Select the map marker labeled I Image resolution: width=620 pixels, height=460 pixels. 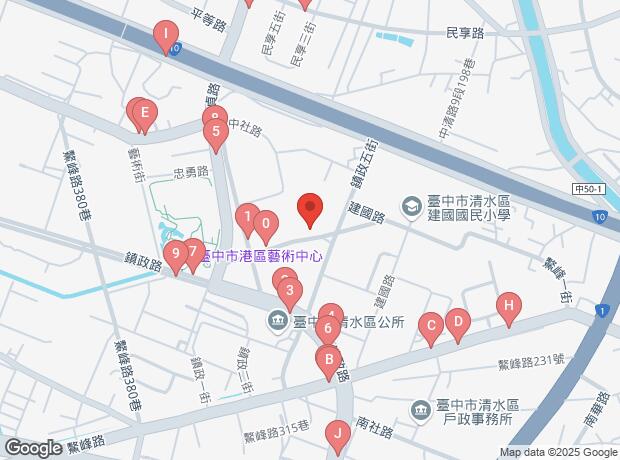coord(164,38)
